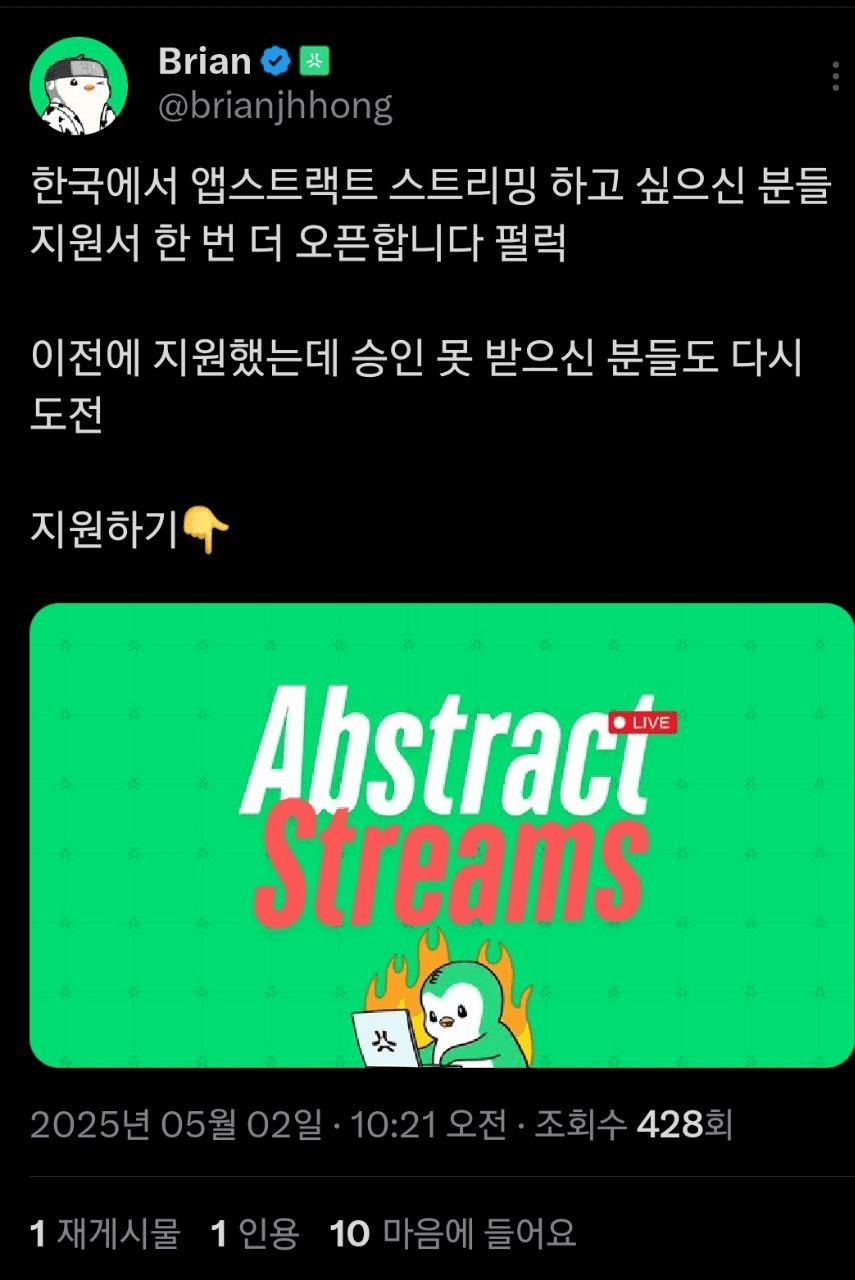Viewport: 855px width, 1280px height.
Task: Open the tweet overflow menu
Action: point(836,76)
